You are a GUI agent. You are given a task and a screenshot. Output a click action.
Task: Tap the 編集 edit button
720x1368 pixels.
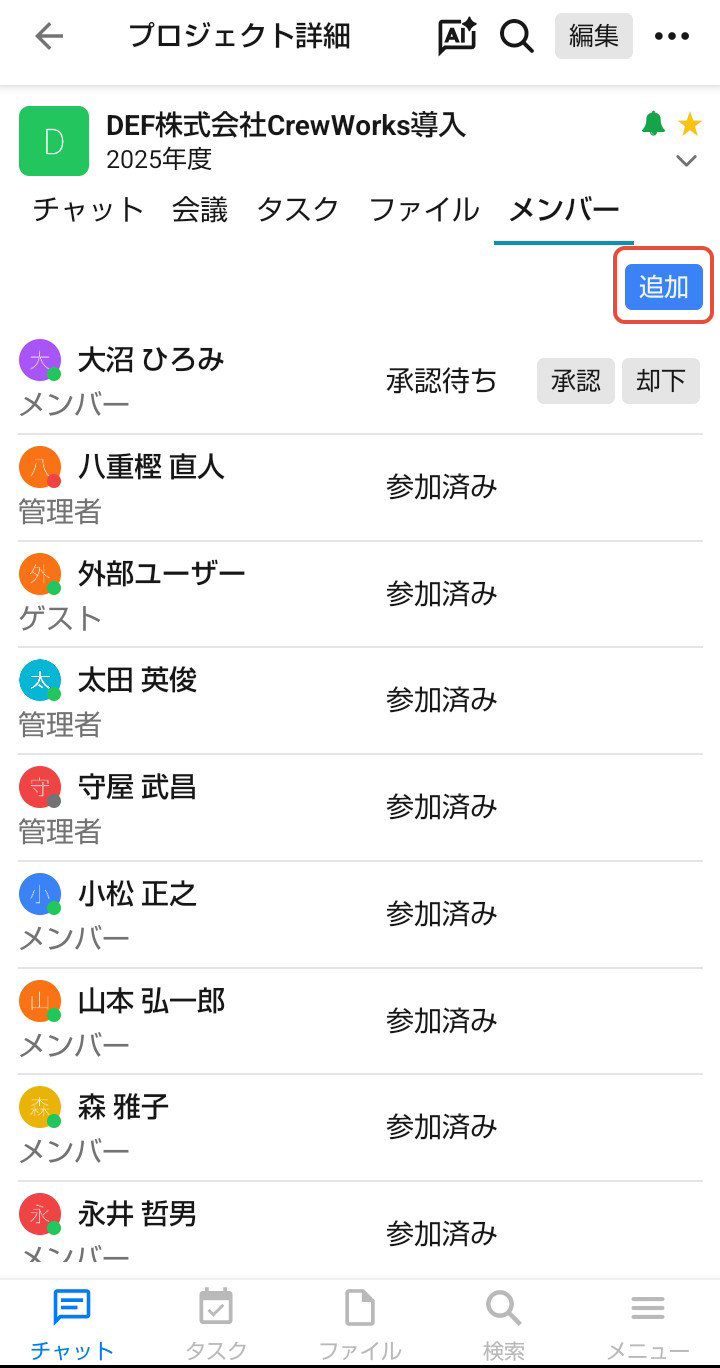(x=593, y=37)
